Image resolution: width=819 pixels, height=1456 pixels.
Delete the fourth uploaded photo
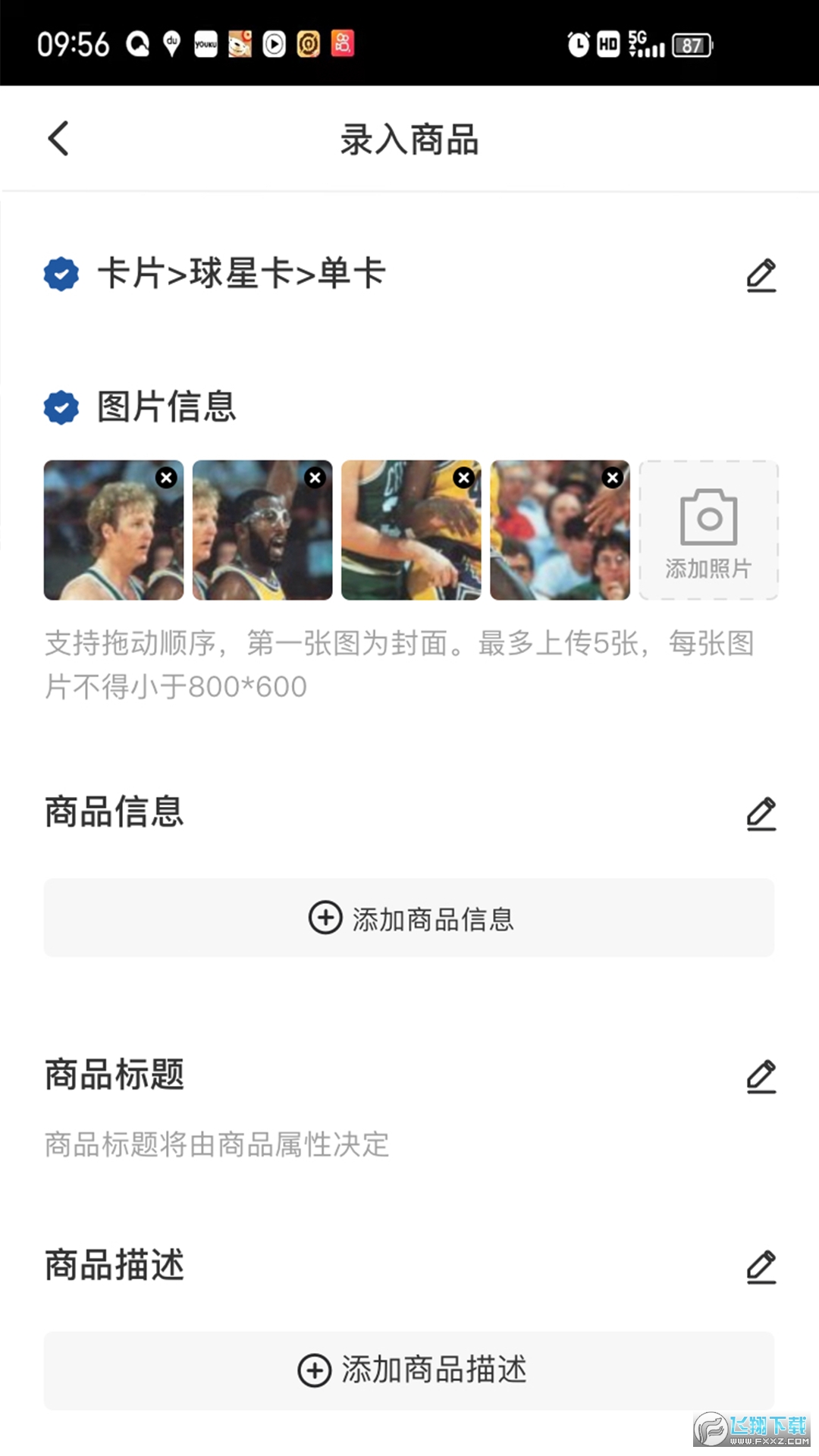(x=613, y=477)
